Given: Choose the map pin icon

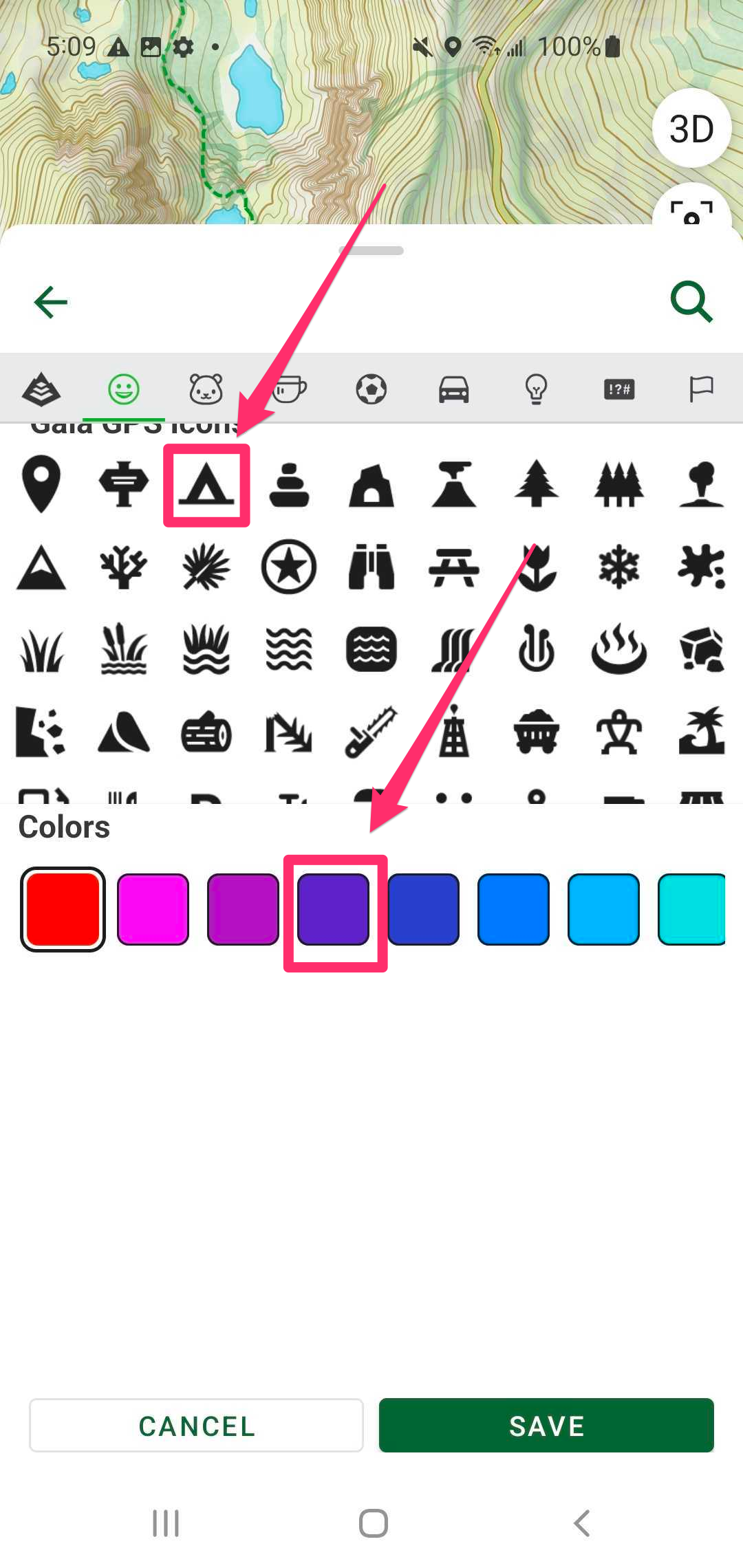Looking at the screenshot, I should tap(41, 483).
